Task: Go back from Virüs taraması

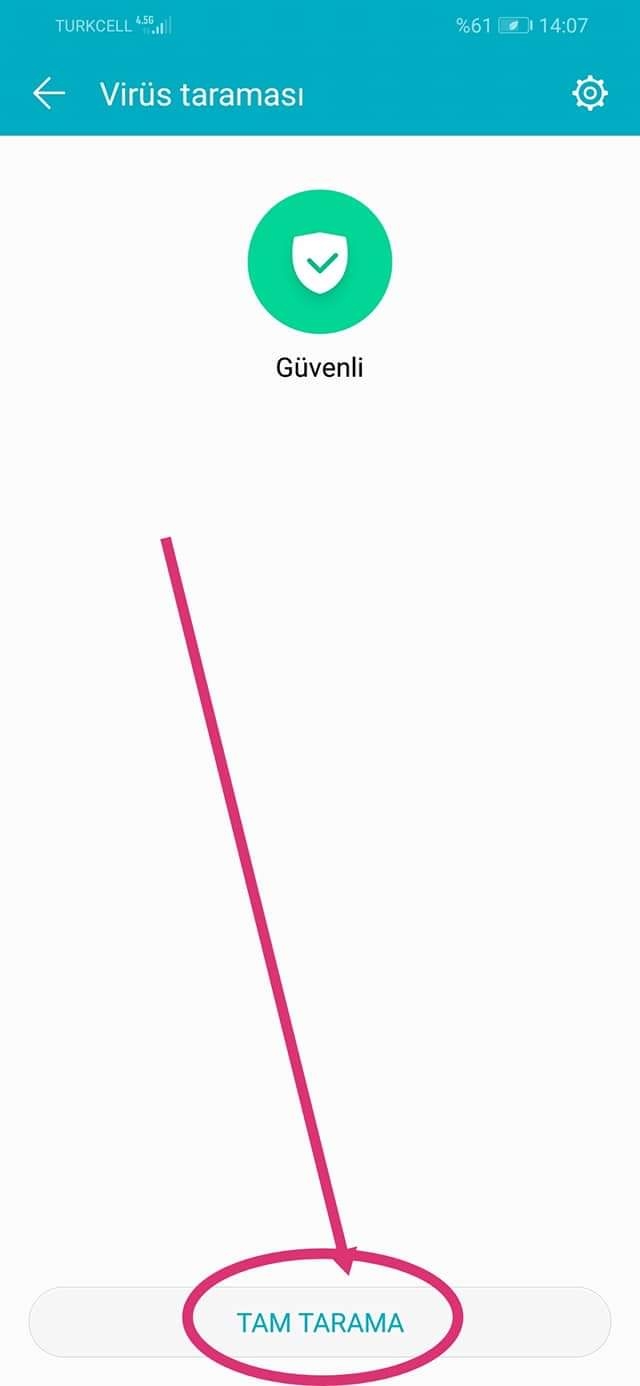Action: (48, 94)
